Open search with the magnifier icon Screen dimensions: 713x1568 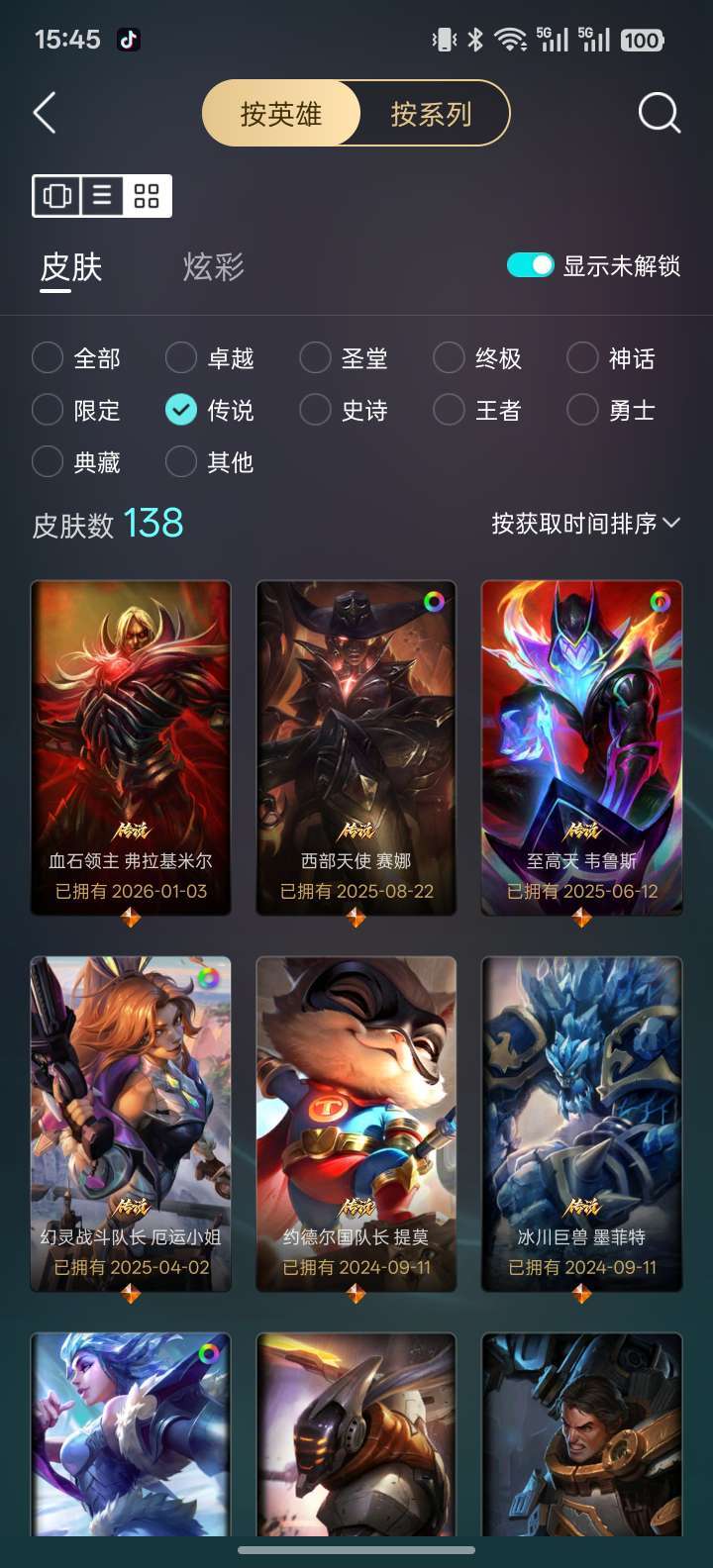pyautogui.click(x=657, y=112)
